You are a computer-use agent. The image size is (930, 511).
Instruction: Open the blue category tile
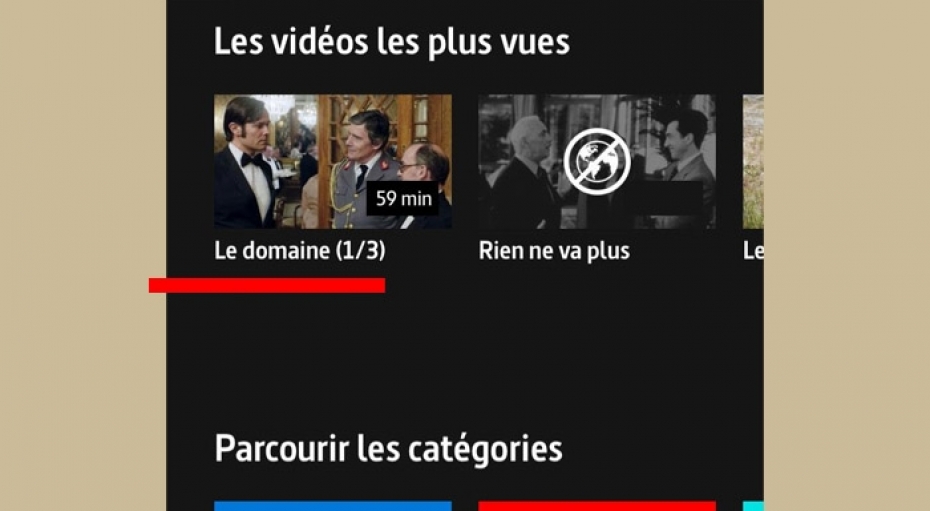pos(332,506)
